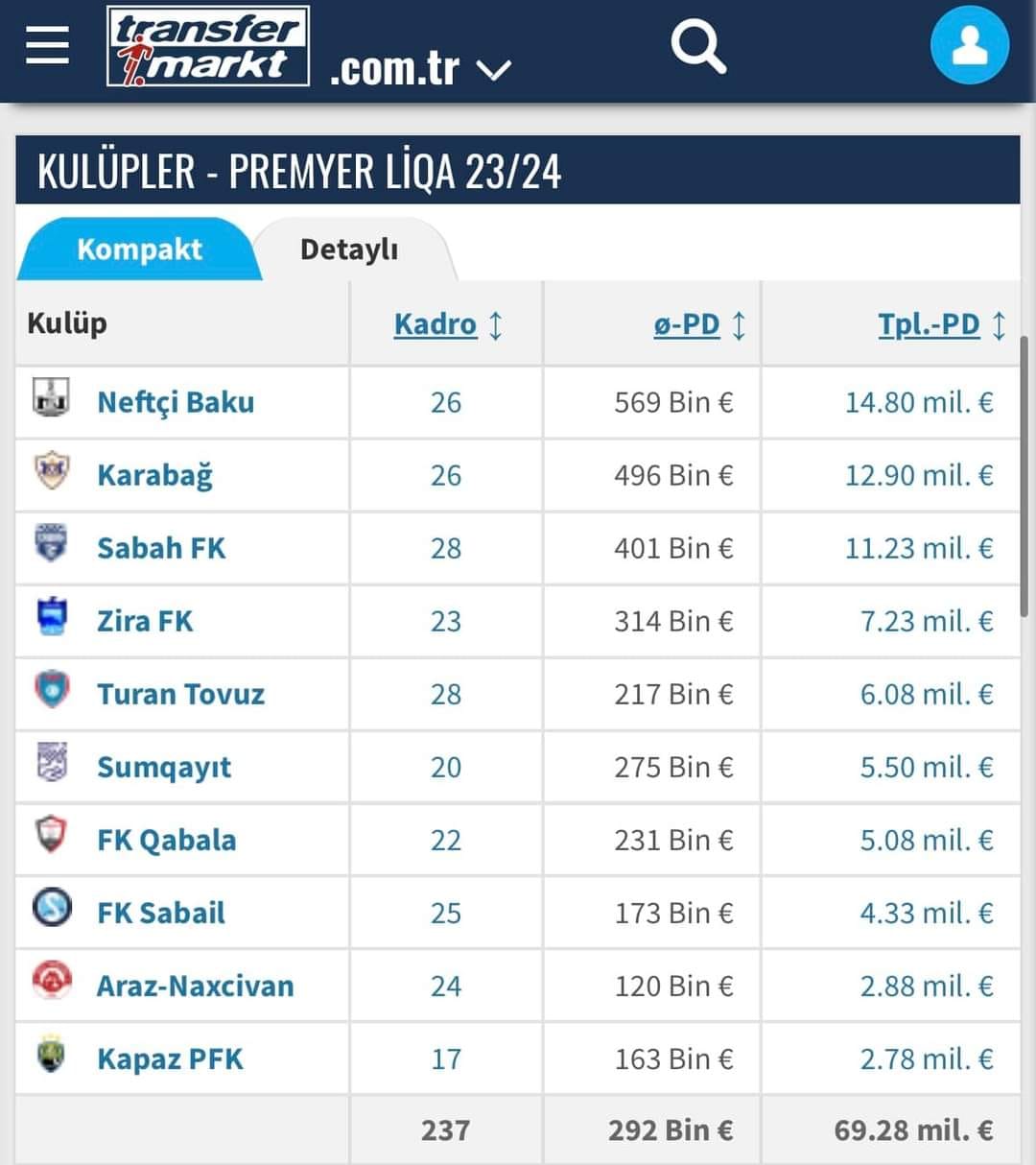Switch to the Detaylı tab
Viewport: 1036px width, 1165px height.
348,250
